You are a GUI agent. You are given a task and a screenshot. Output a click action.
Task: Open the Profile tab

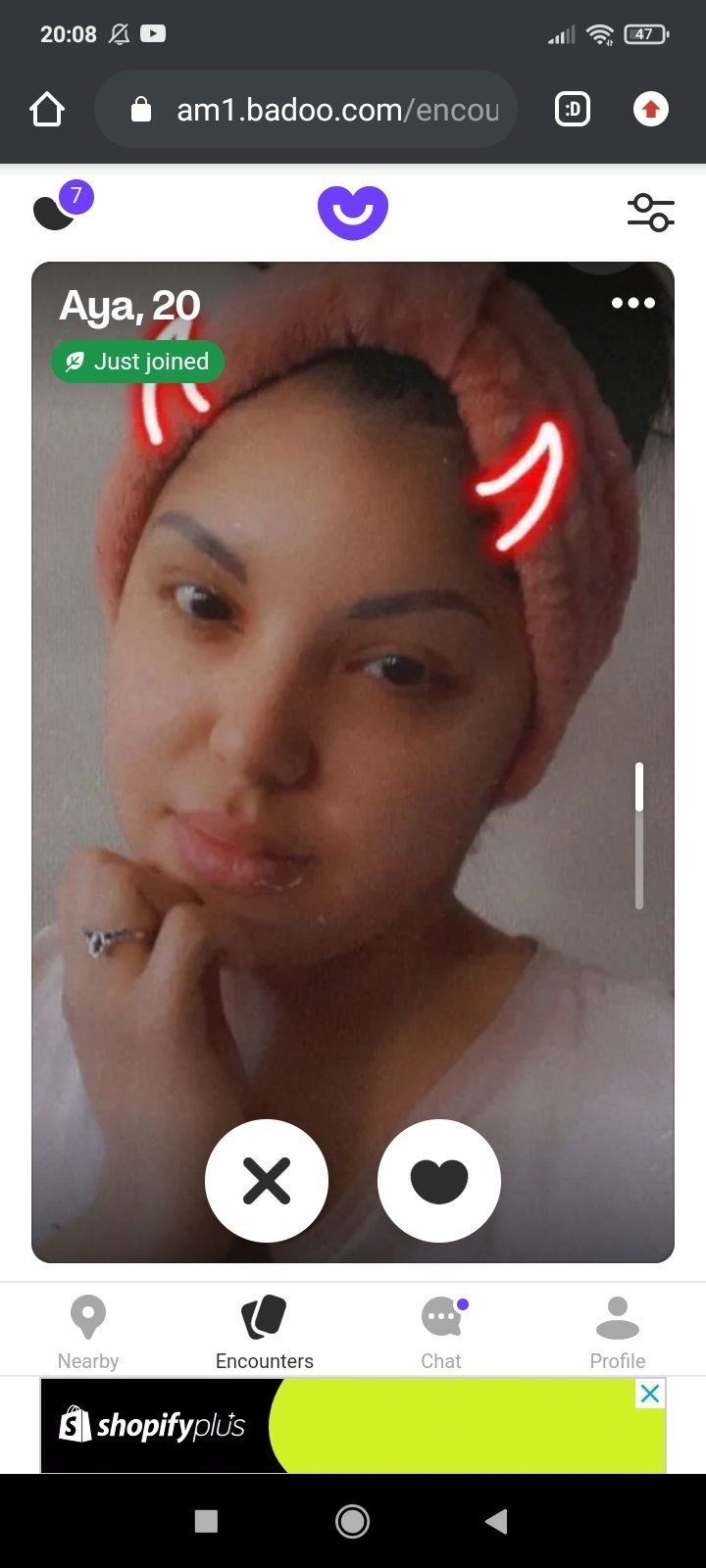pos(618,1332)
